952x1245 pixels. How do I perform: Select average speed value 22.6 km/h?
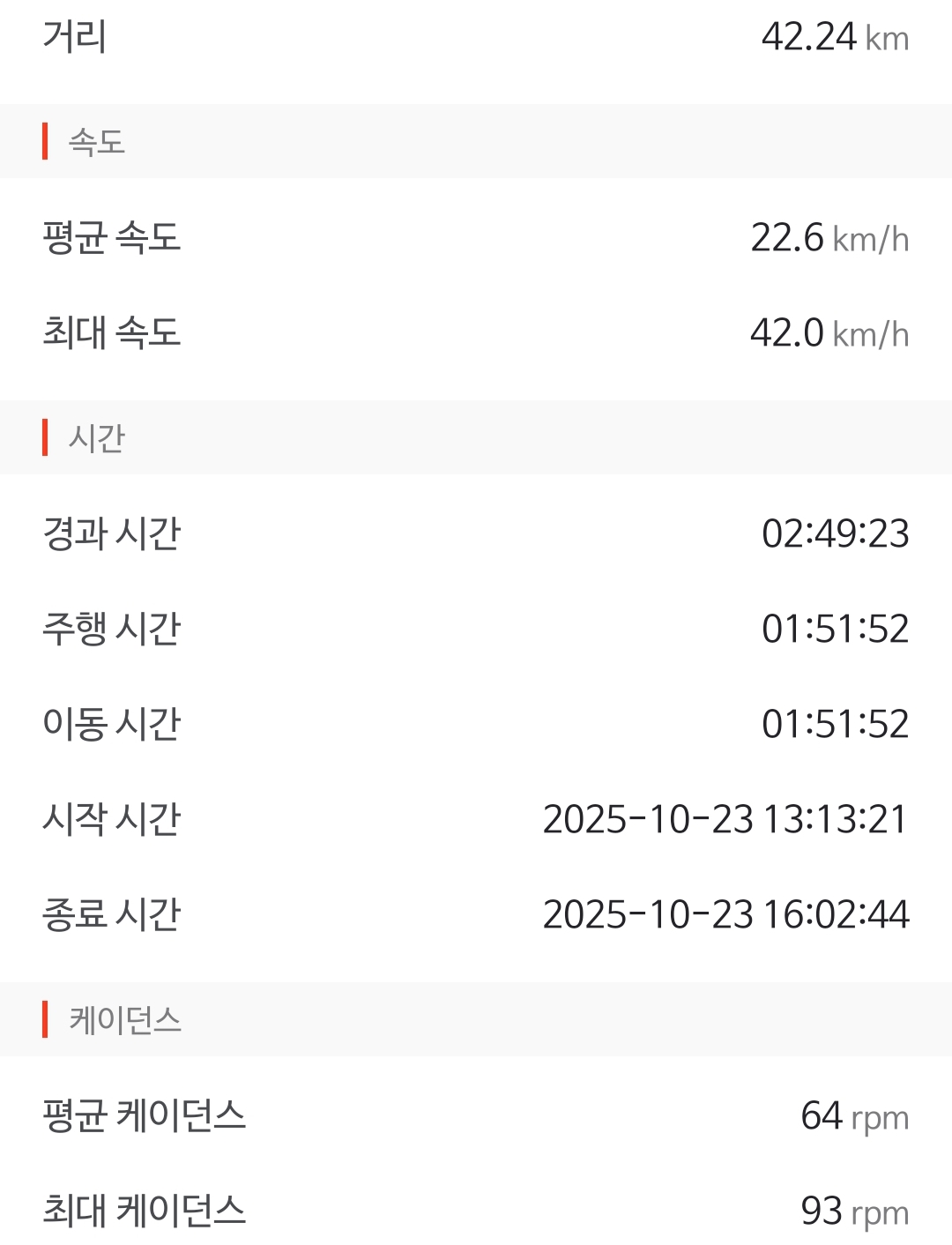[829, 236]
